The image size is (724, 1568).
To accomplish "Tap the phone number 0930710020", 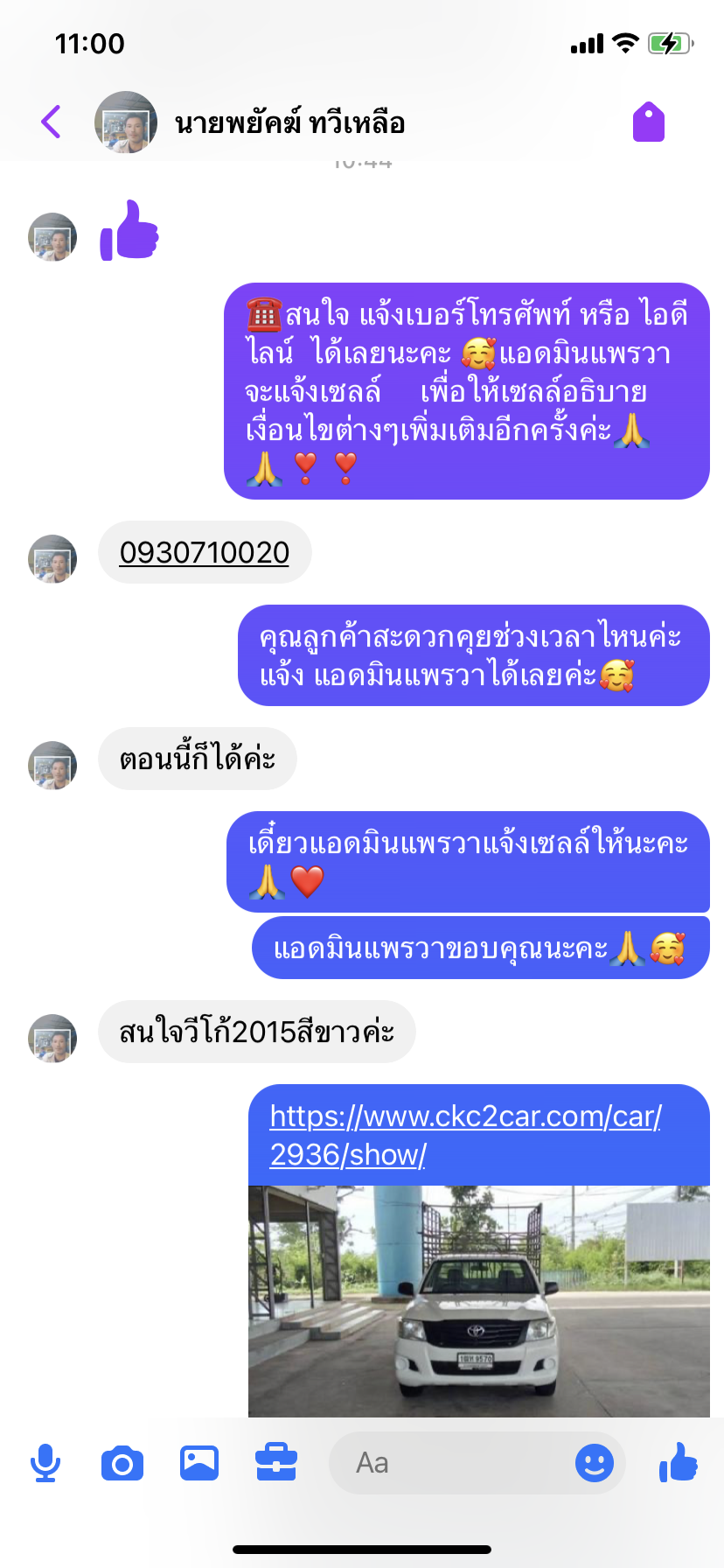I will (205, 552).
